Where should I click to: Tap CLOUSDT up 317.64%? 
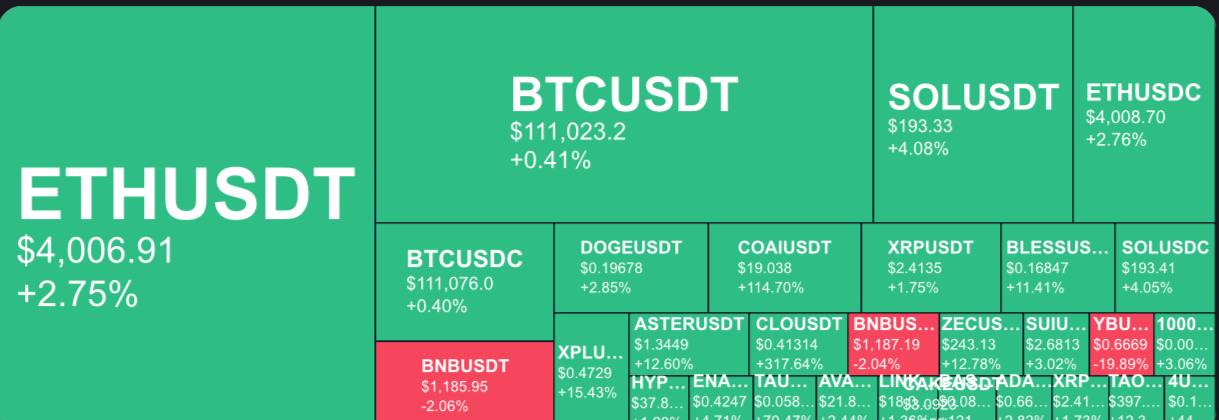(x=799, y=342)
